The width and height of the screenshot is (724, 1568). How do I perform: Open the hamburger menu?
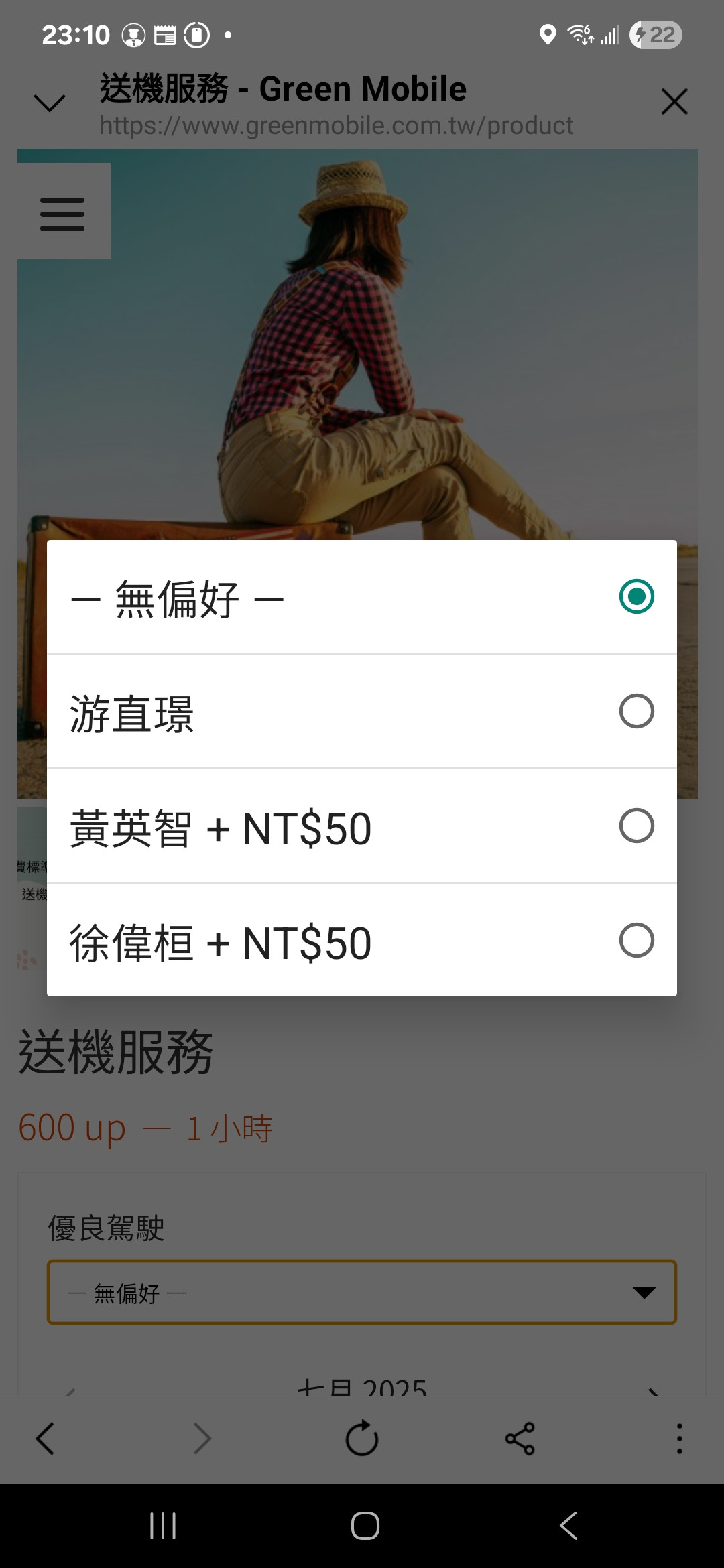click(63, 214)
